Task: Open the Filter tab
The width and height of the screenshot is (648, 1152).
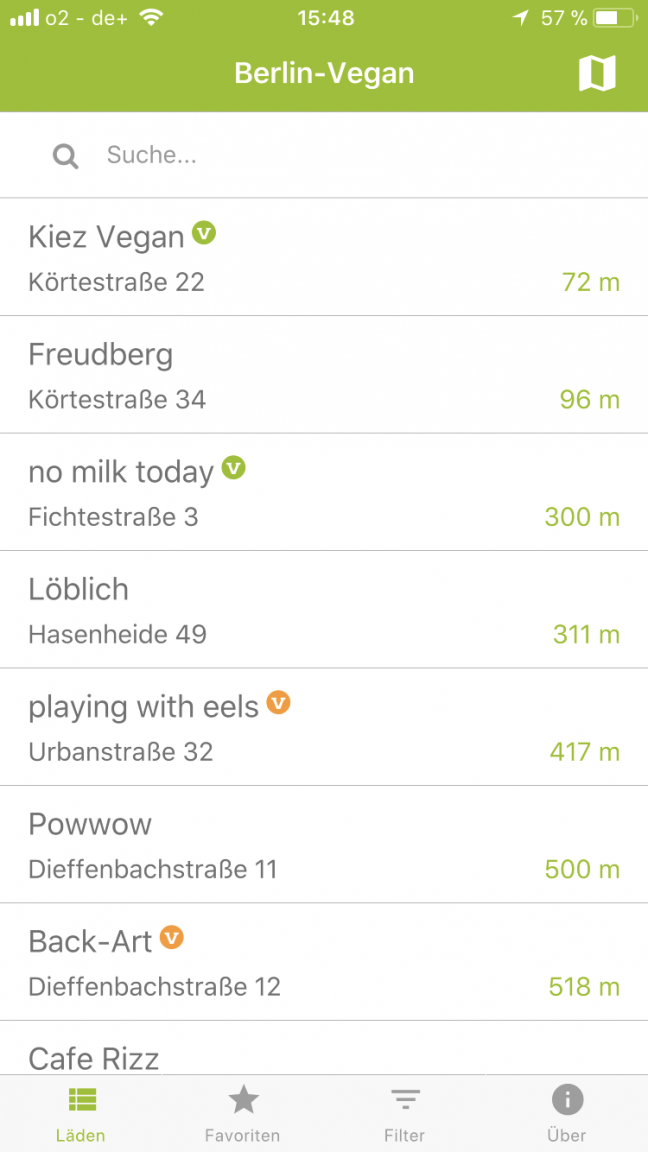Action: (405, 1114)
